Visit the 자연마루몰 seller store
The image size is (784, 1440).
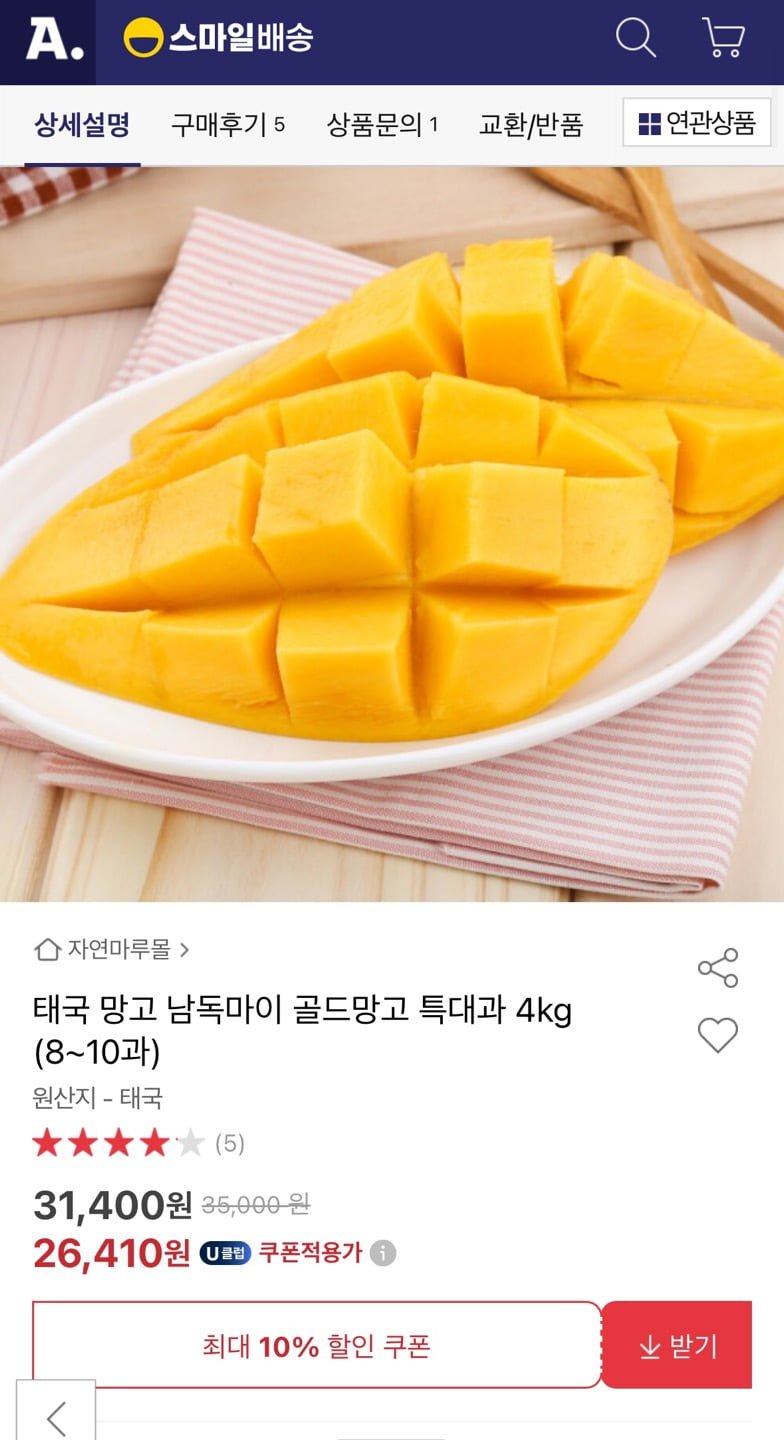(112, 949)
